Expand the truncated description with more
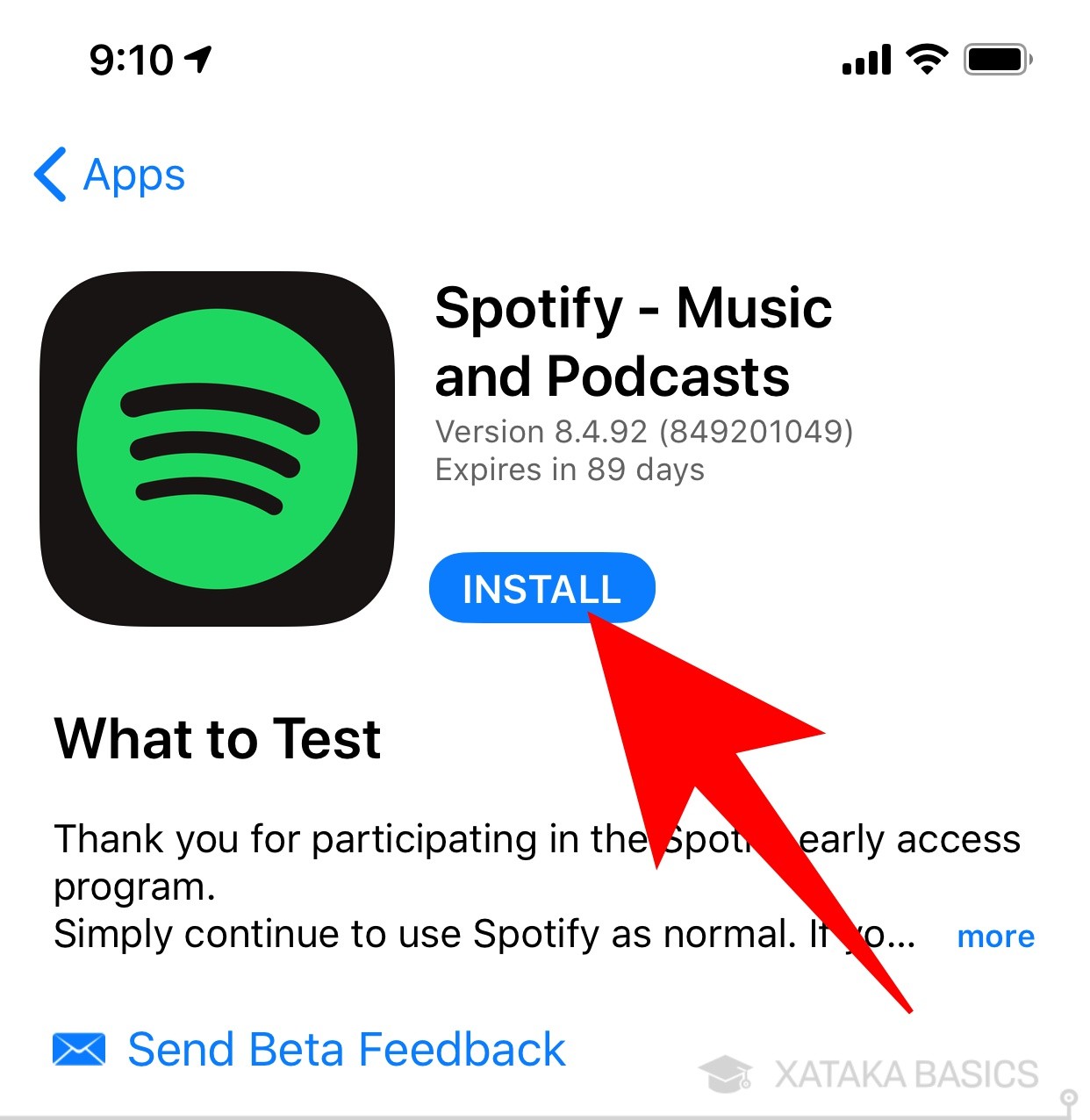The width and height of the screenshot is (1090, 1120). click(x=995, y=937)
